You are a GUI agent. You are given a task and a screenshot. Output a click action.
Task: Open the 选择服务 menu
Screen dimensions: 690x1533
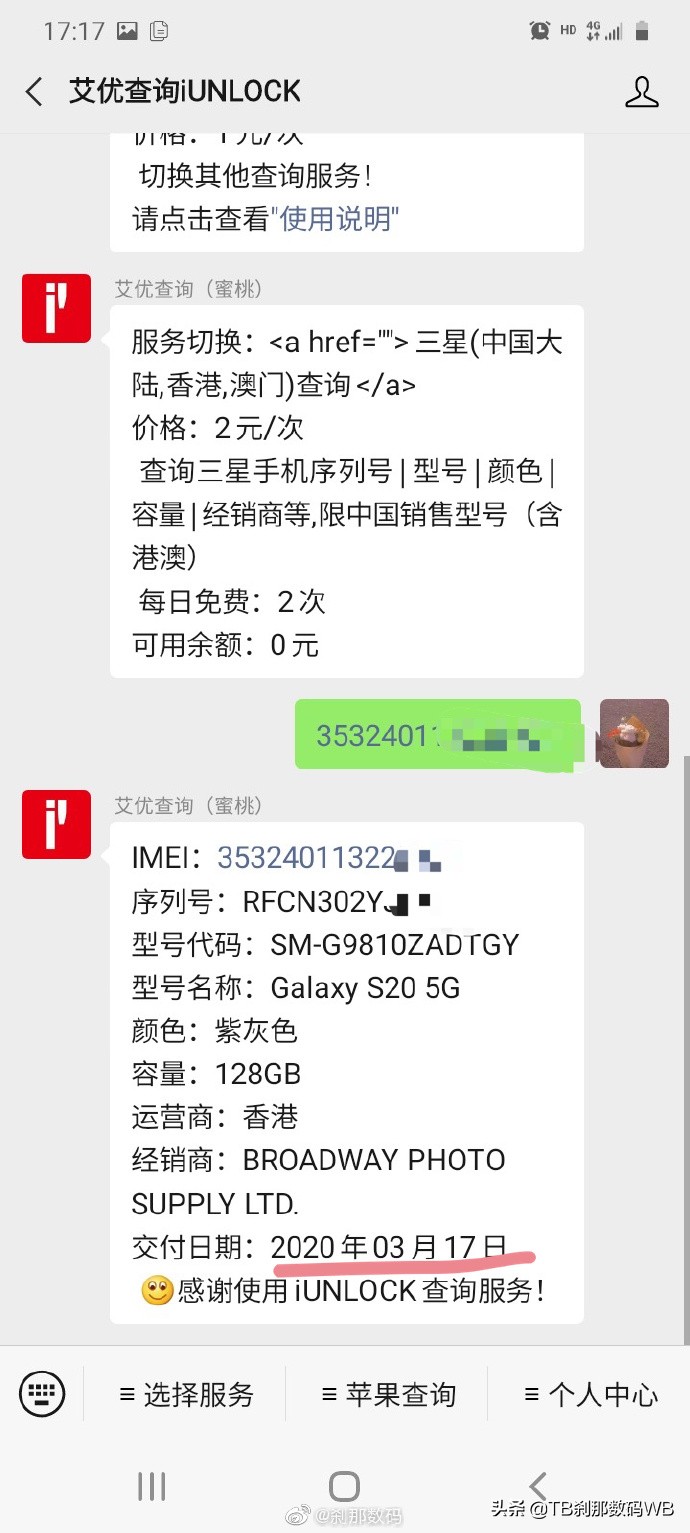click(187, 1394)
